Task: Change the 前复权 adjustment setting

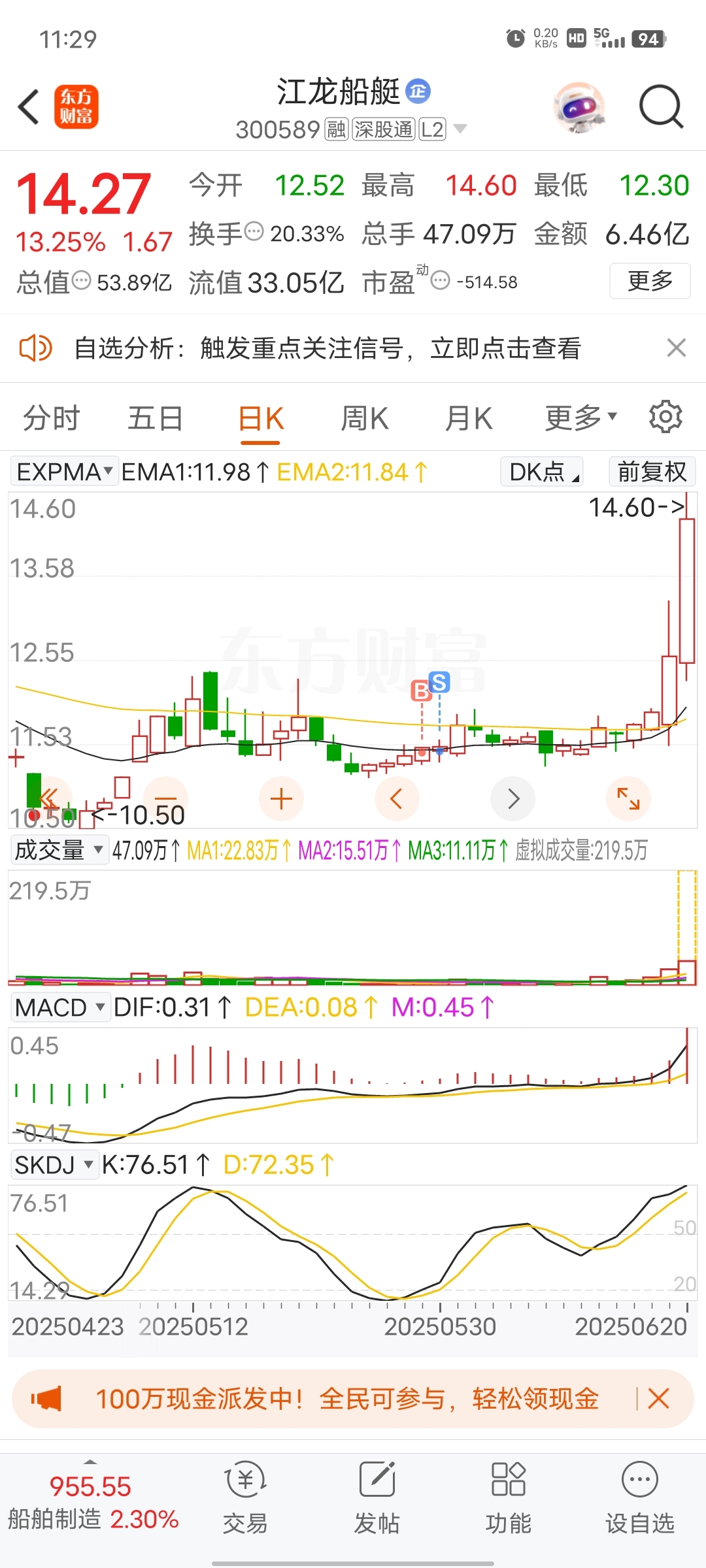Action: (652, 471)
